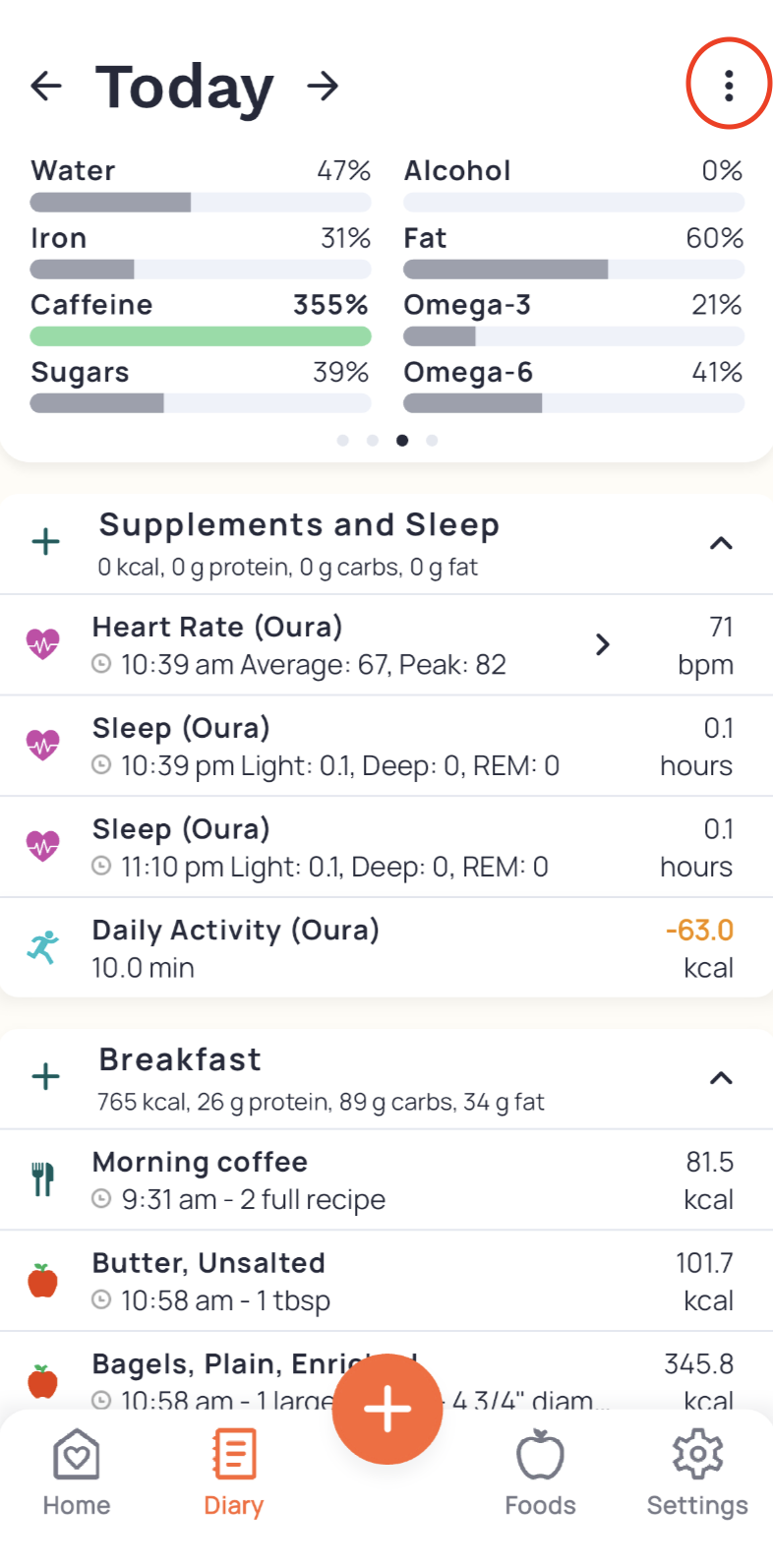
Task: Collapse the Breakfast section
Action: 721,1078
